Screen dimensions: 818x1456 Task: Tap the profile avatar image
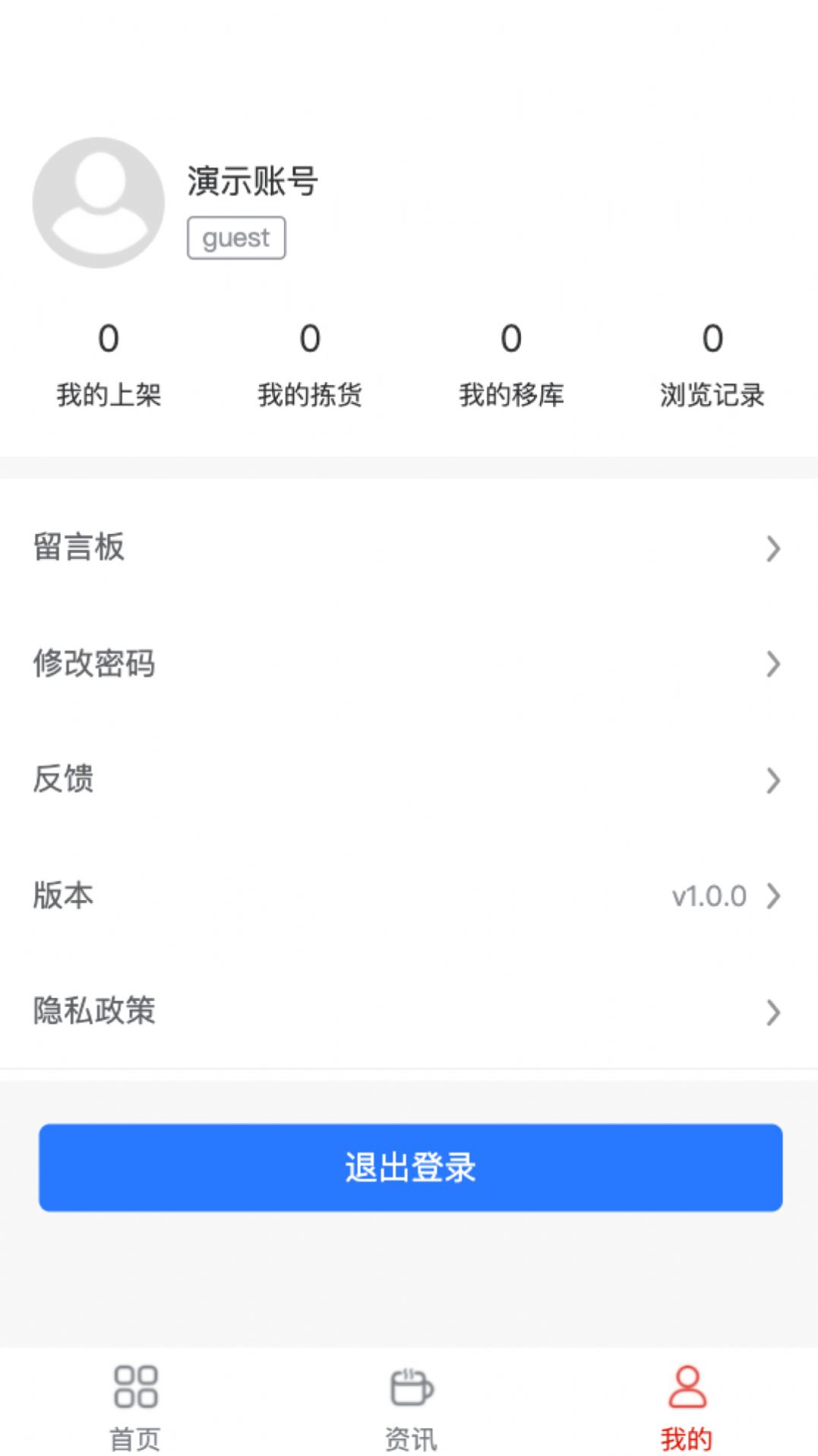pyautogui.click(x=97, y=201)
